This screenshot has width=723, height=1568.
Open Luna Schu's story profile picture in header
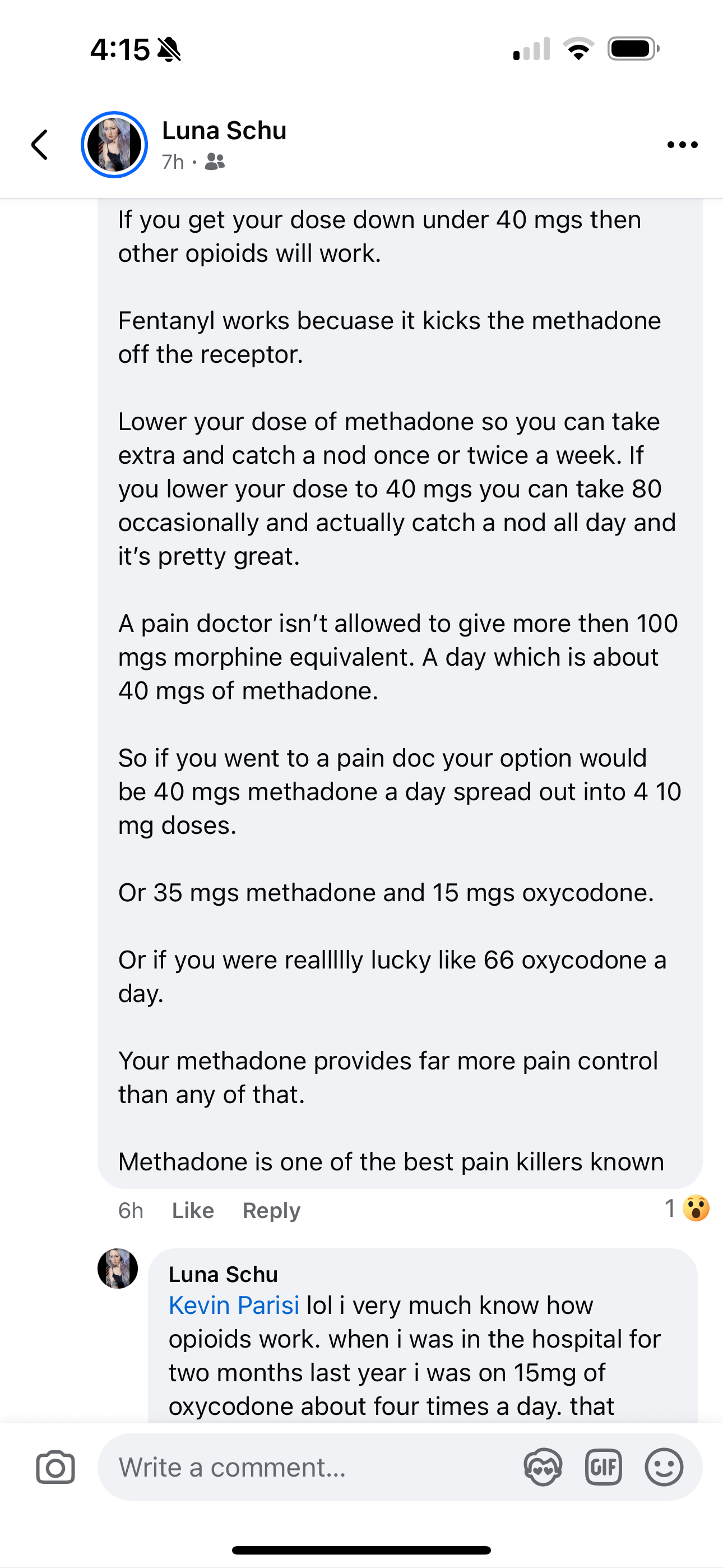click(114, 145)
